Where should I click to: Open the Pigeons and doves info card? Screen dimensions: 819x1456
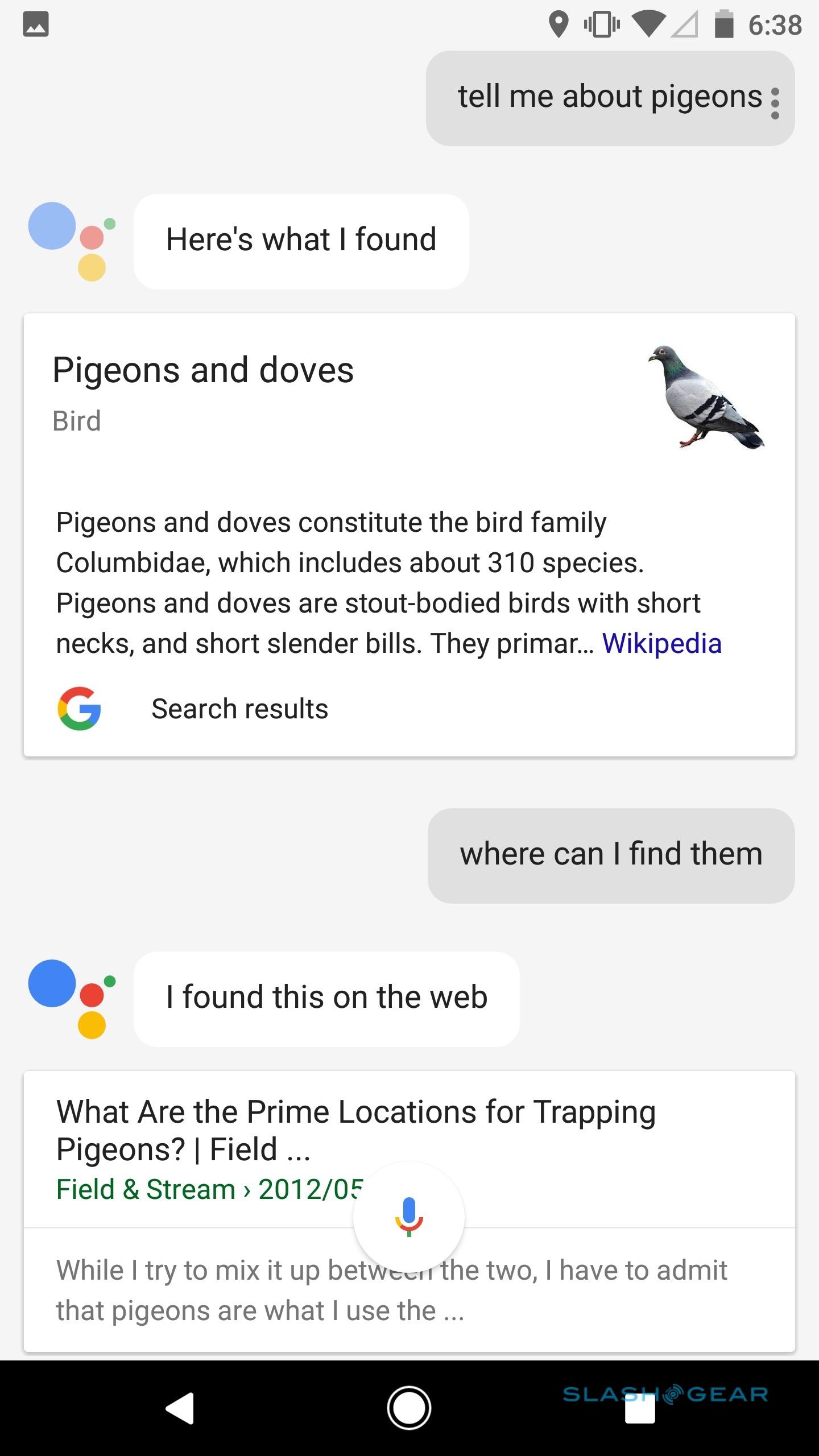click(x=202, y=371)
